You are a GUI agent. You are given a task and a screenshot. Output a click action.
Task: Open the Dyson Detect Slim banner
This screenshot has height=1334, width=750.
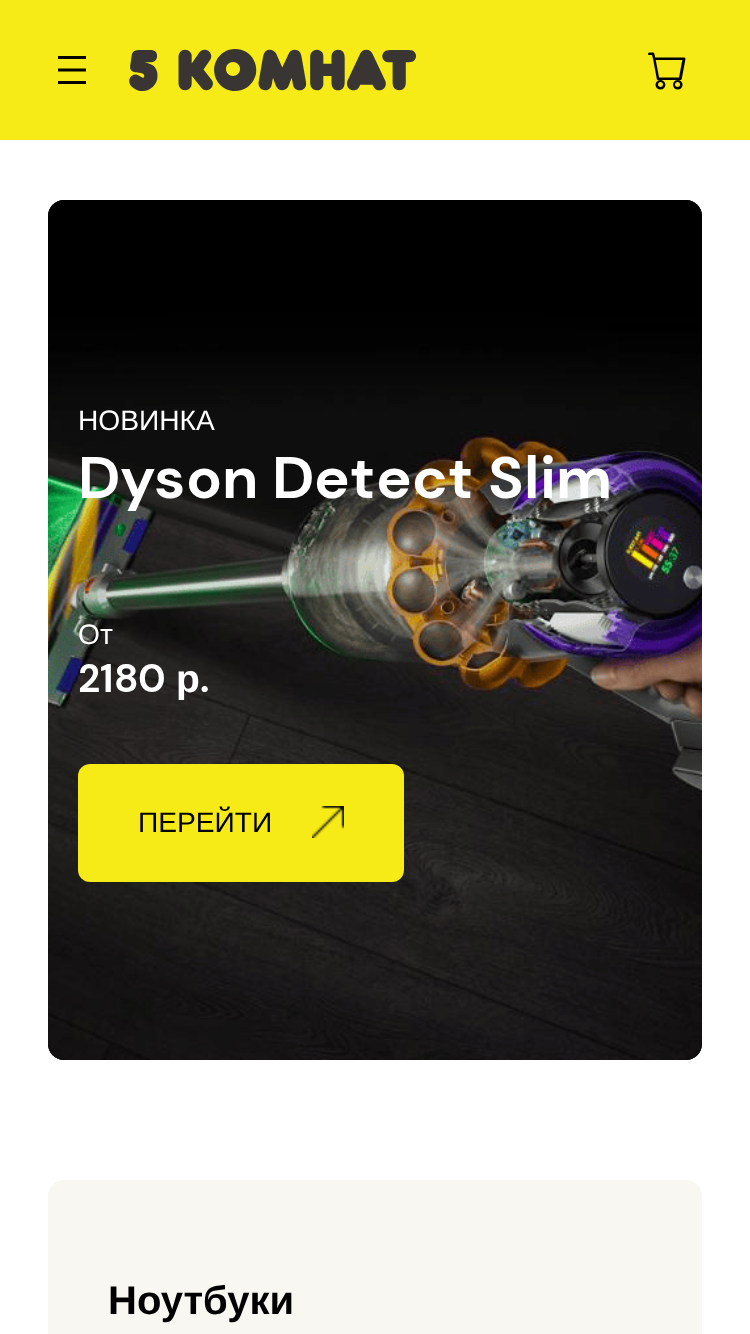point(375,630)
